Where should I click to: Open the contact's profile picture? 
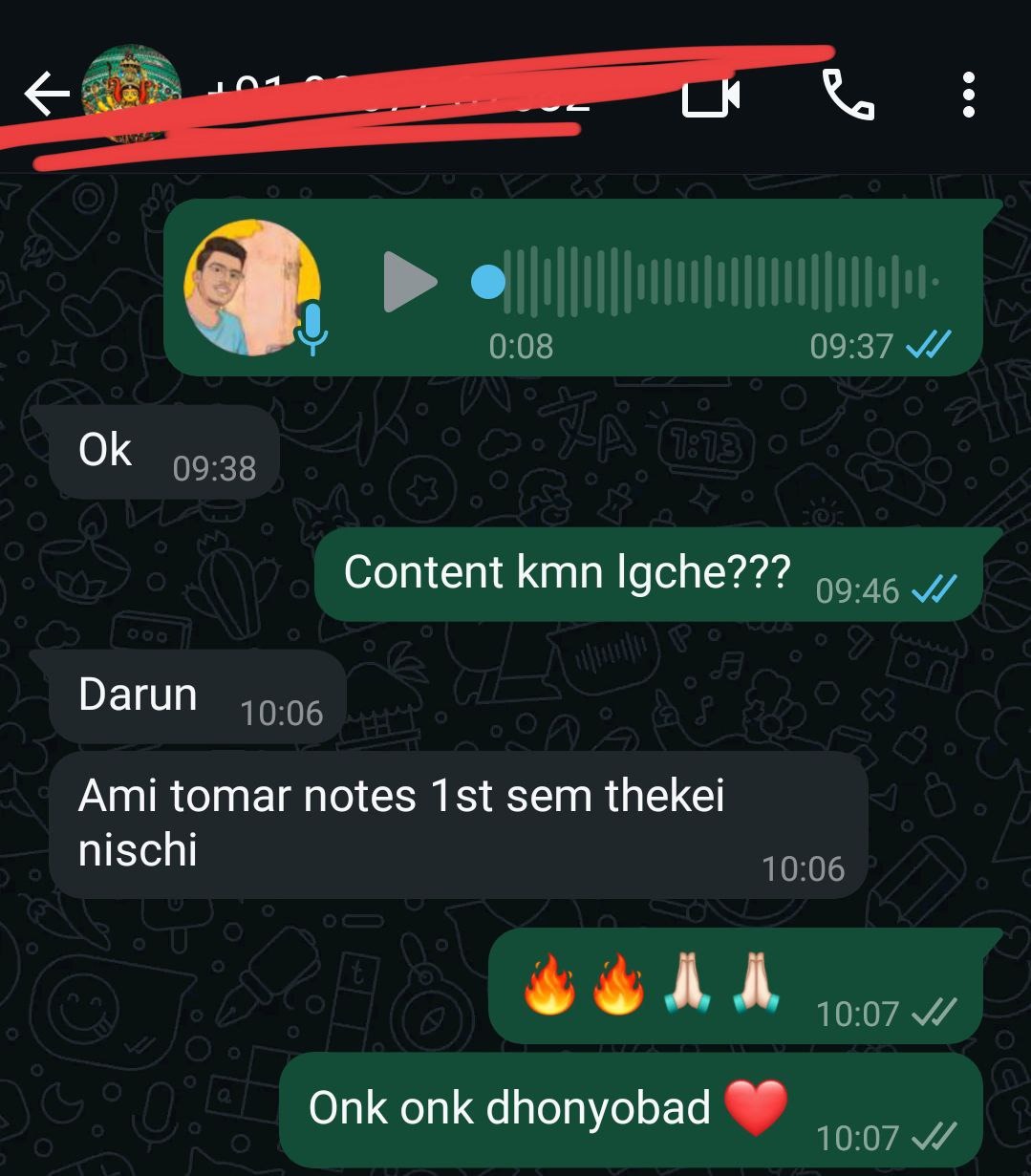coord(132,93)
